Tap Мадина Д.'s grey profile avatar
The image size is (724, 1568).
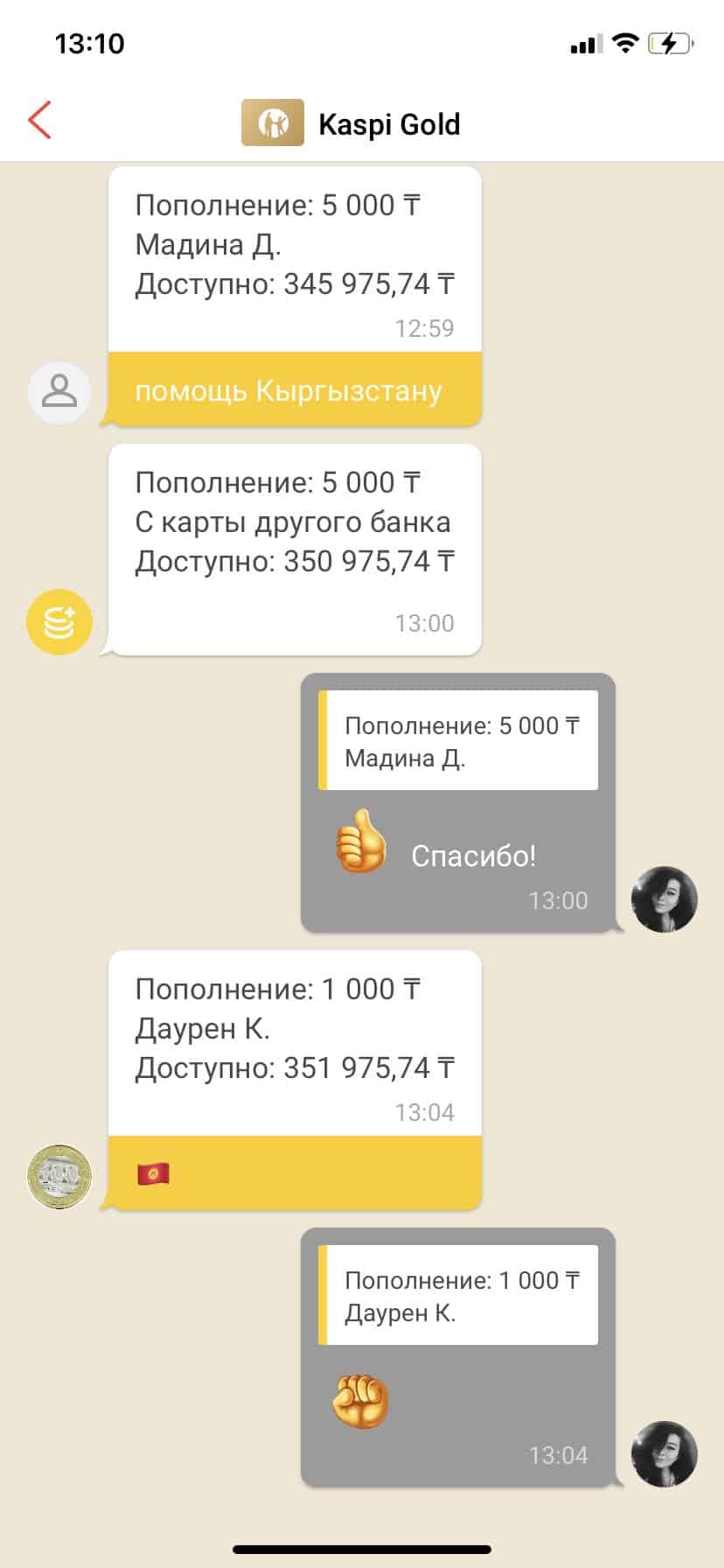pos(59,394)
